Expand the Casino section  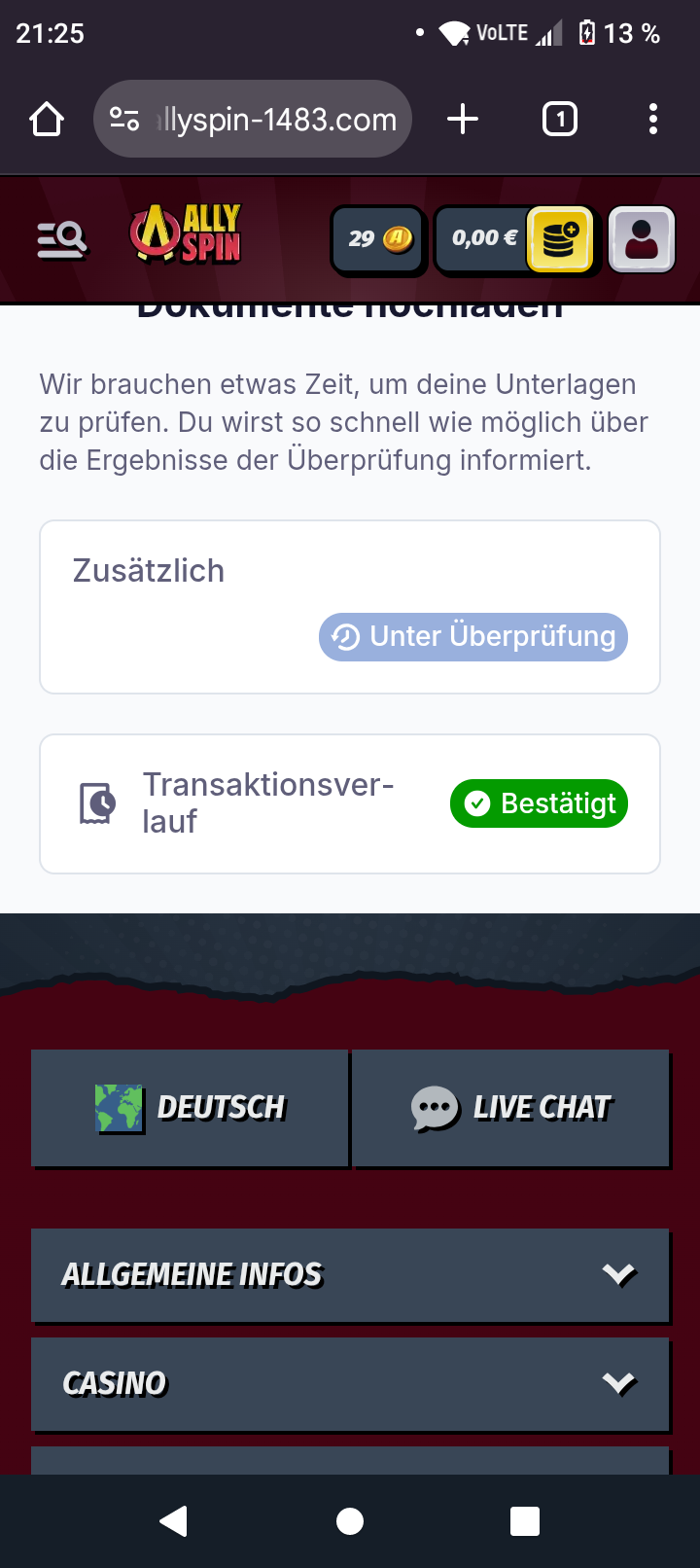point(350,1384)
